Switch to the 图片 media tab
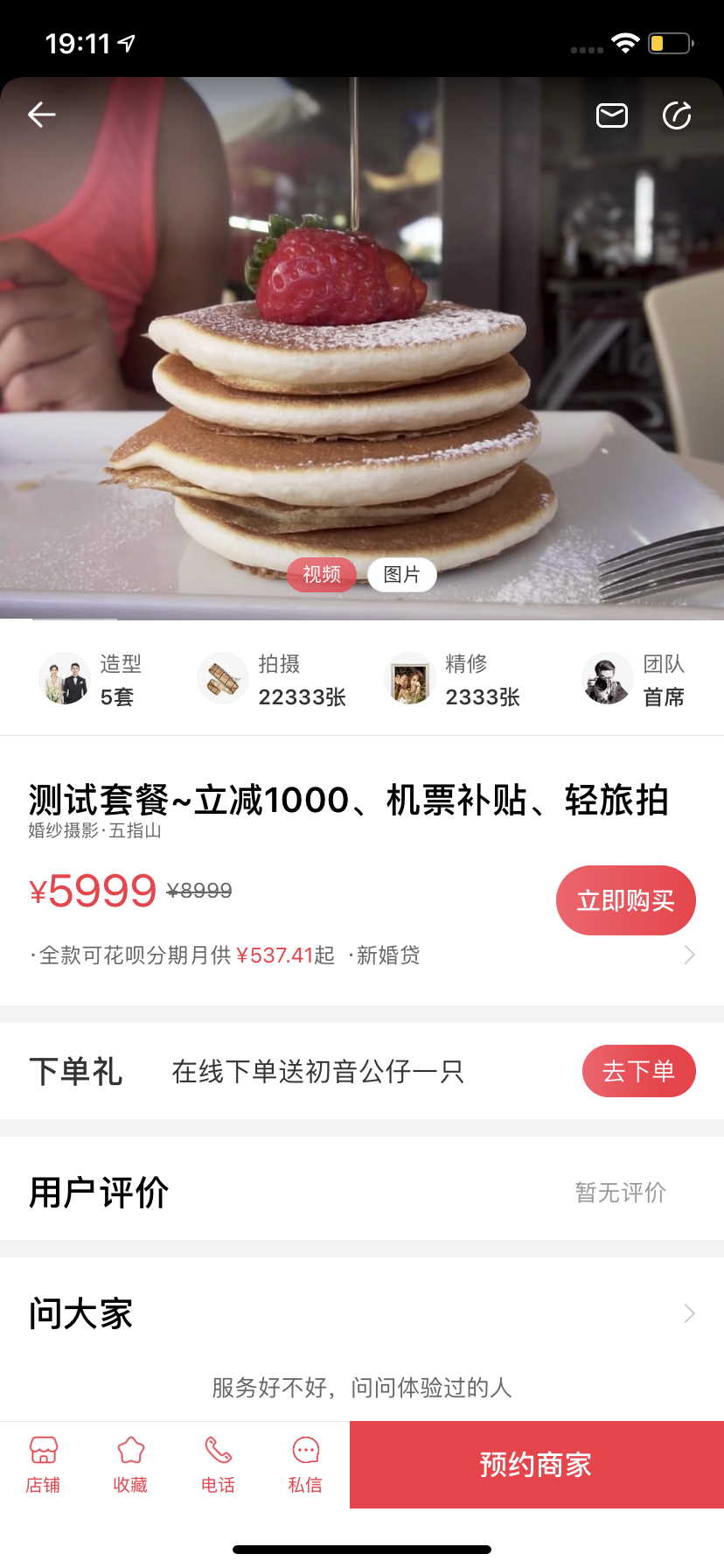 402,575
